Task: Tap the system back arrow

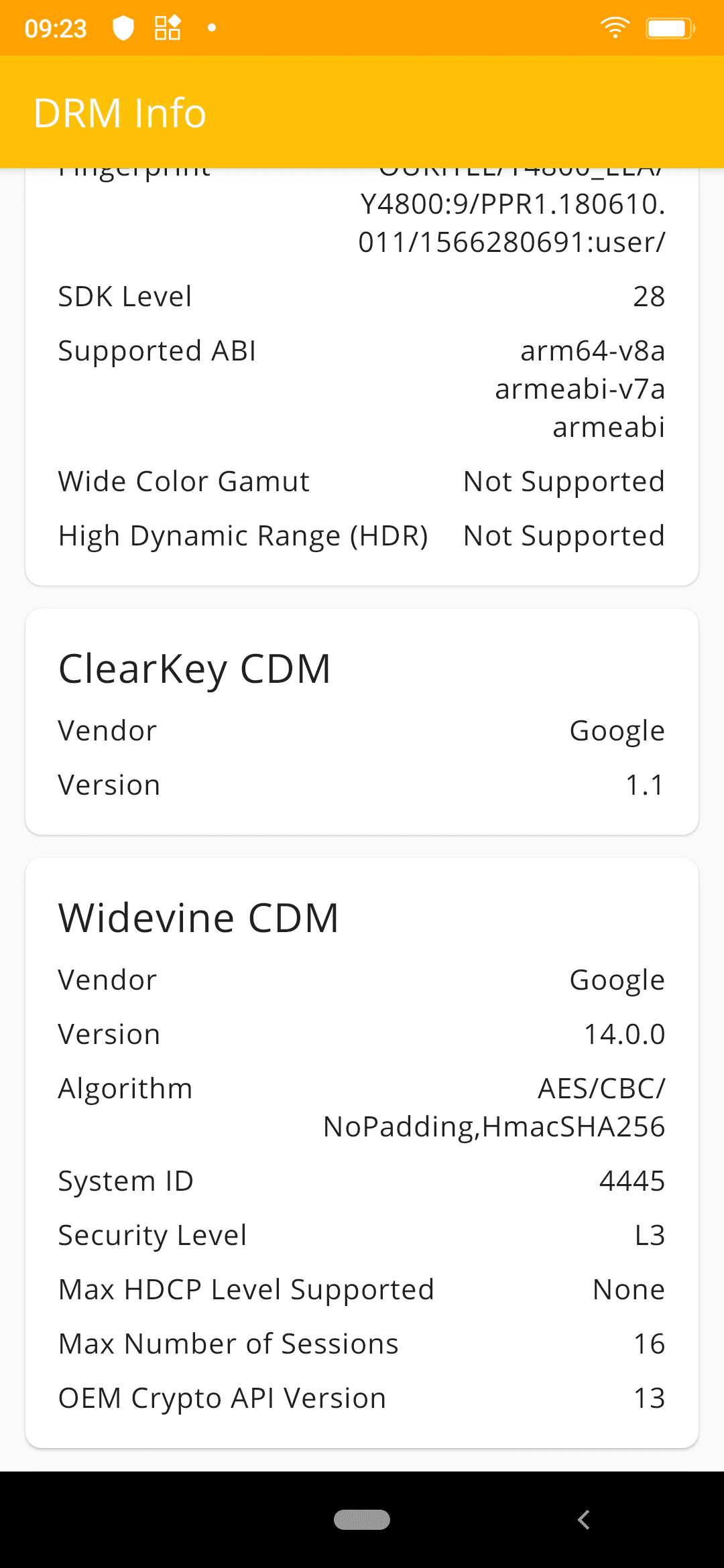Action: point(584,1520)
